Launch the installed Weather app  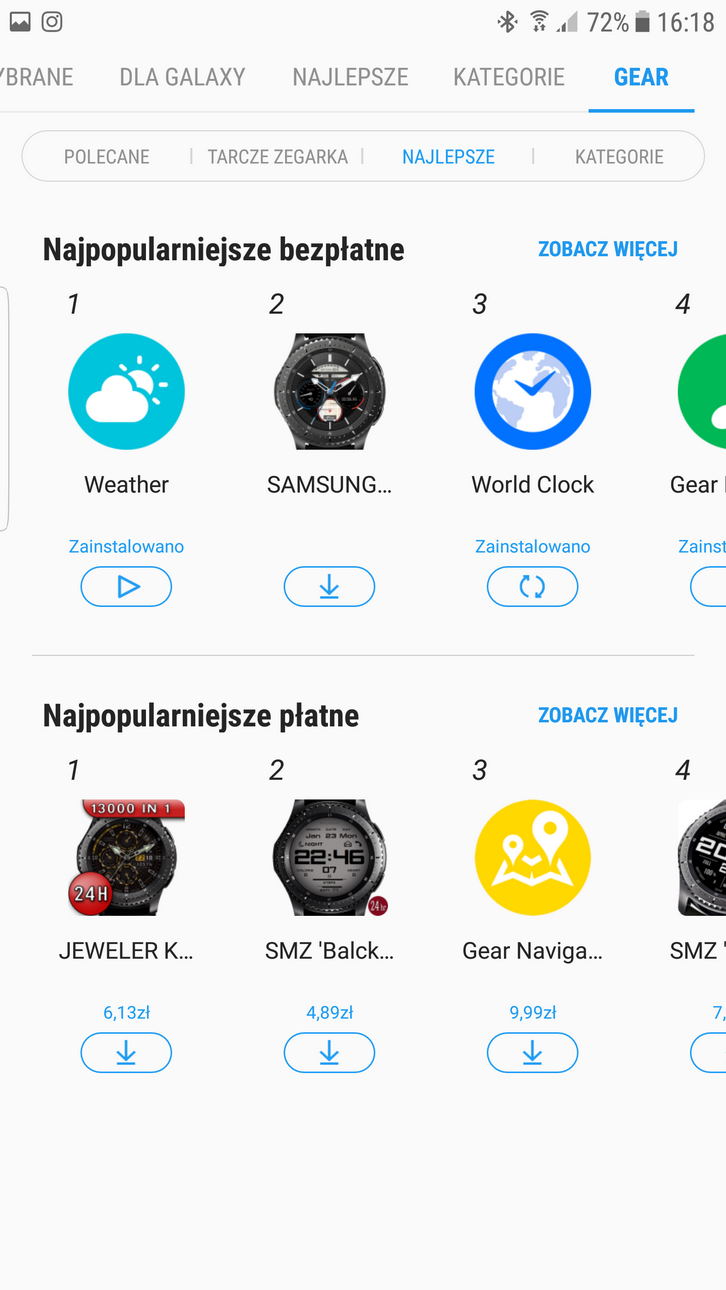(126, 587)
